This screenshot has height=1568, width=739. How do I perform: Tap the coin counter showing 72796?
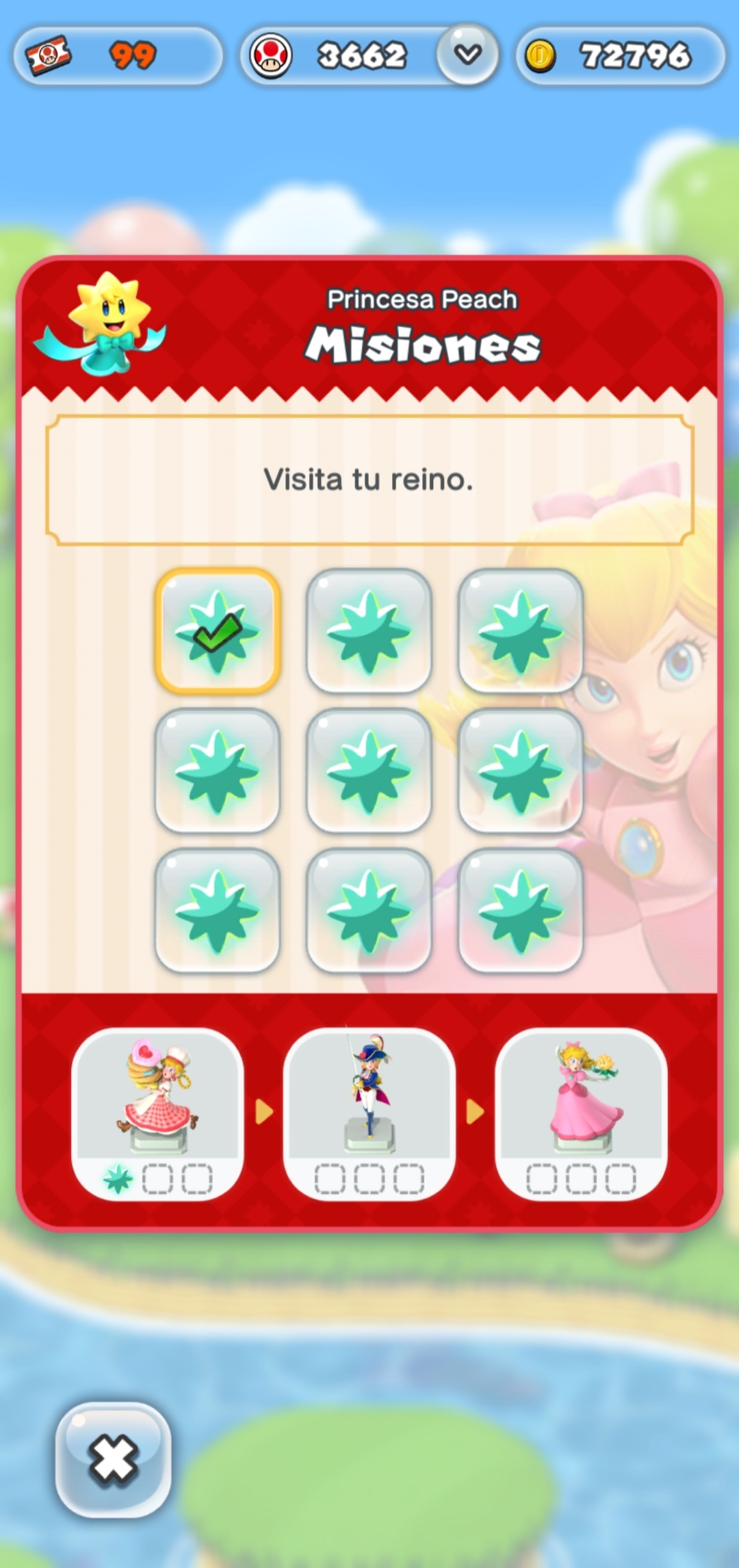coord(621,56)
